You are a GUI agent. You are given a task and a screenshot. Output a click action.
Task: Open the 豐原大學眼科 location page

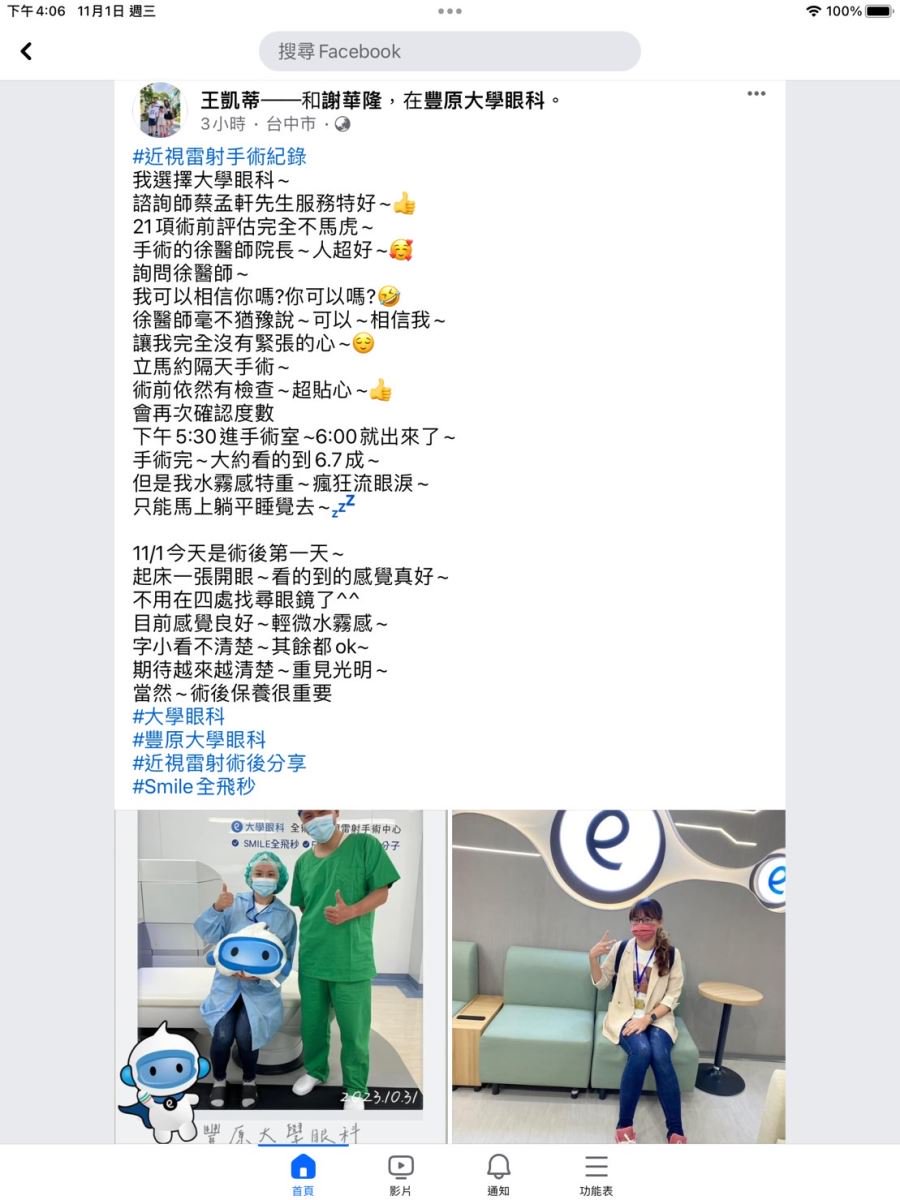coord(486,100)
